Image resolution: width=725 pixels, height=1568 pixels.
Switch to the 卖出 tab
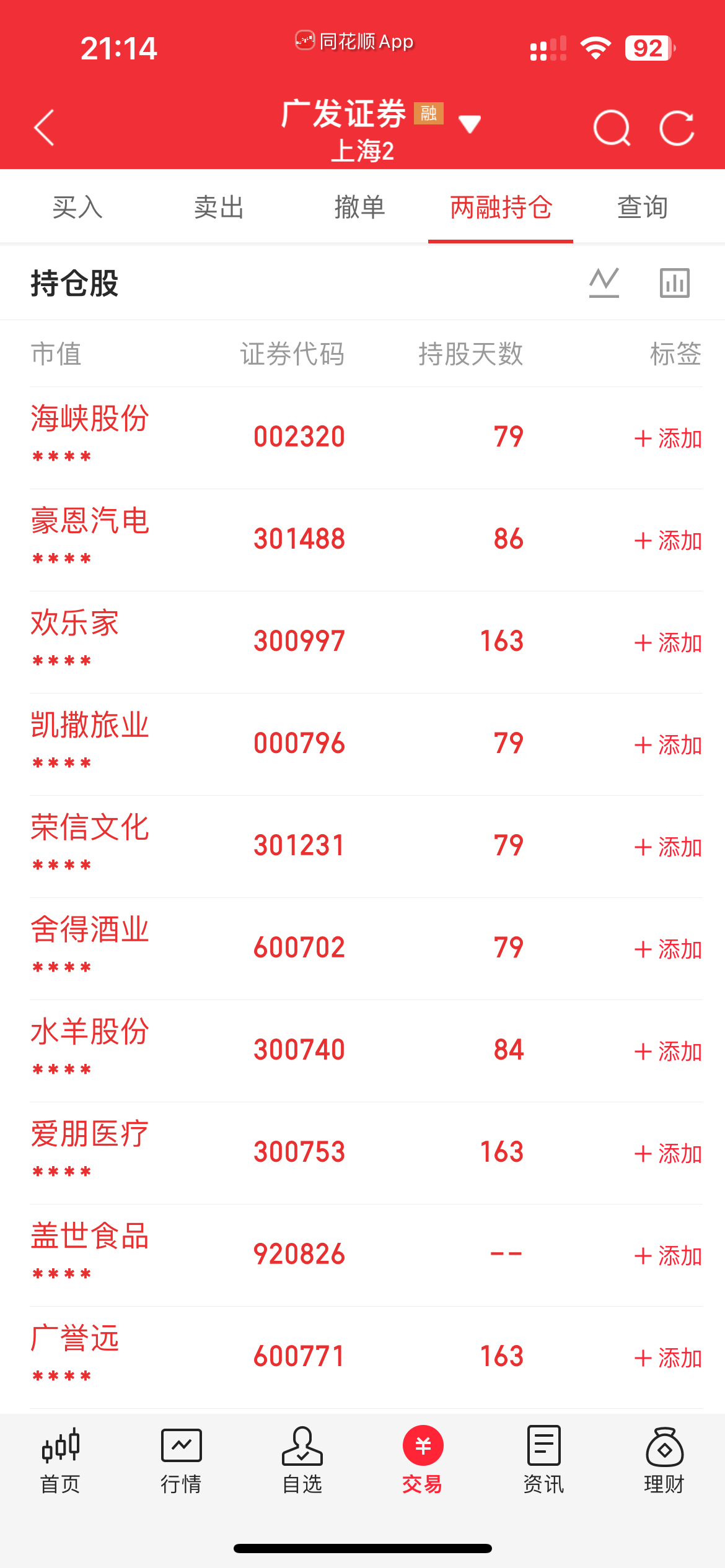219,207
